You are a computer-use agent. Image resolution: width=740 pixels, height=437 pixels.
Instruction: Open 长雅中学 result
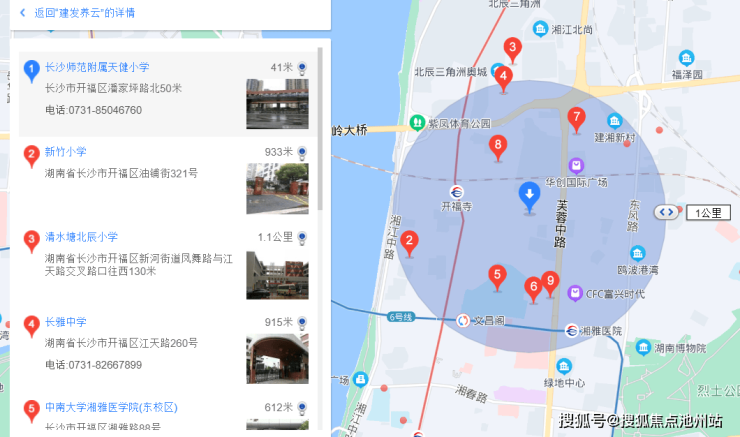tap(66, 323)
